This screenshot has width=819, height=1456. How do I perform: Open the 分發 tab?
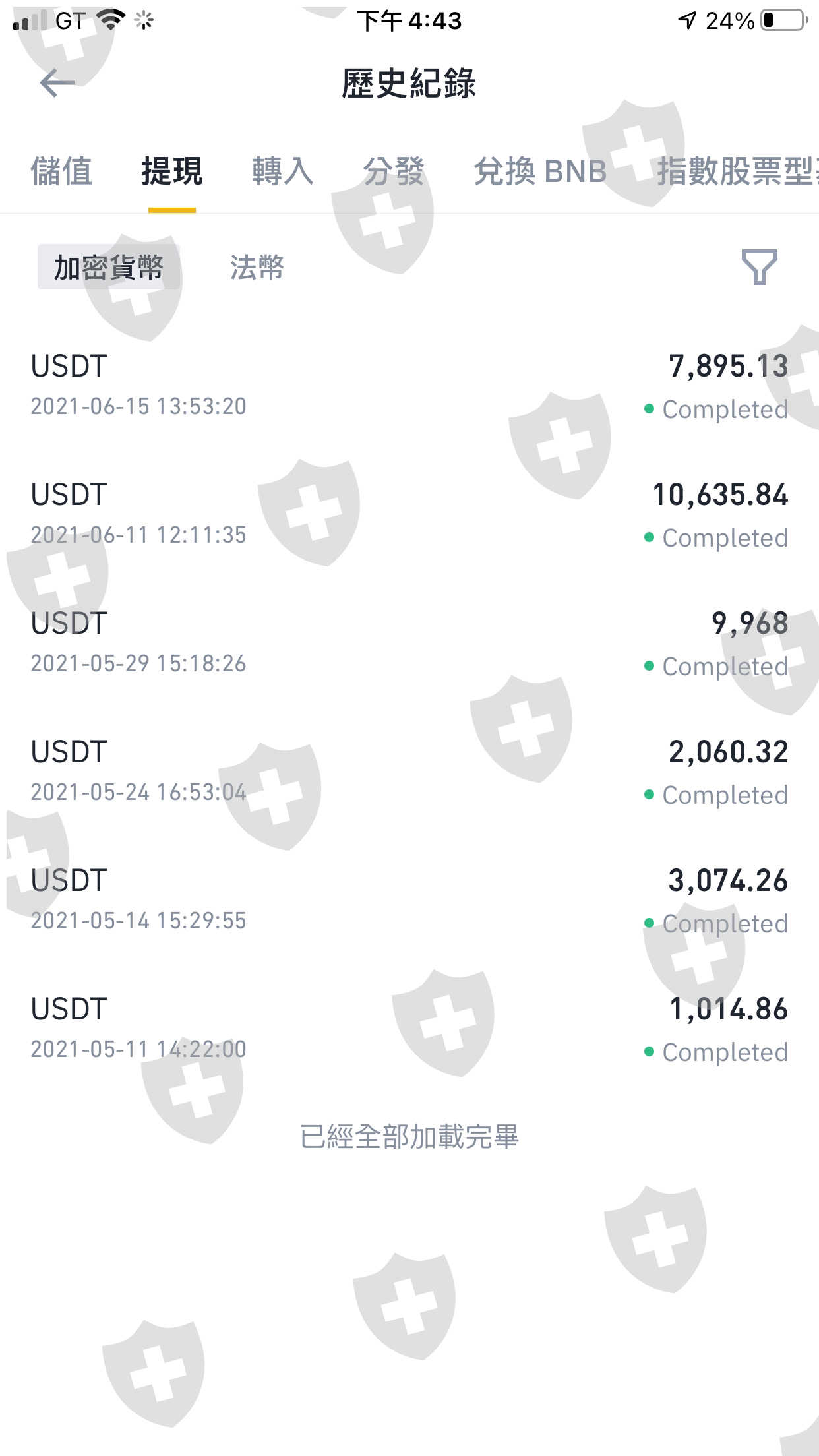394,171
